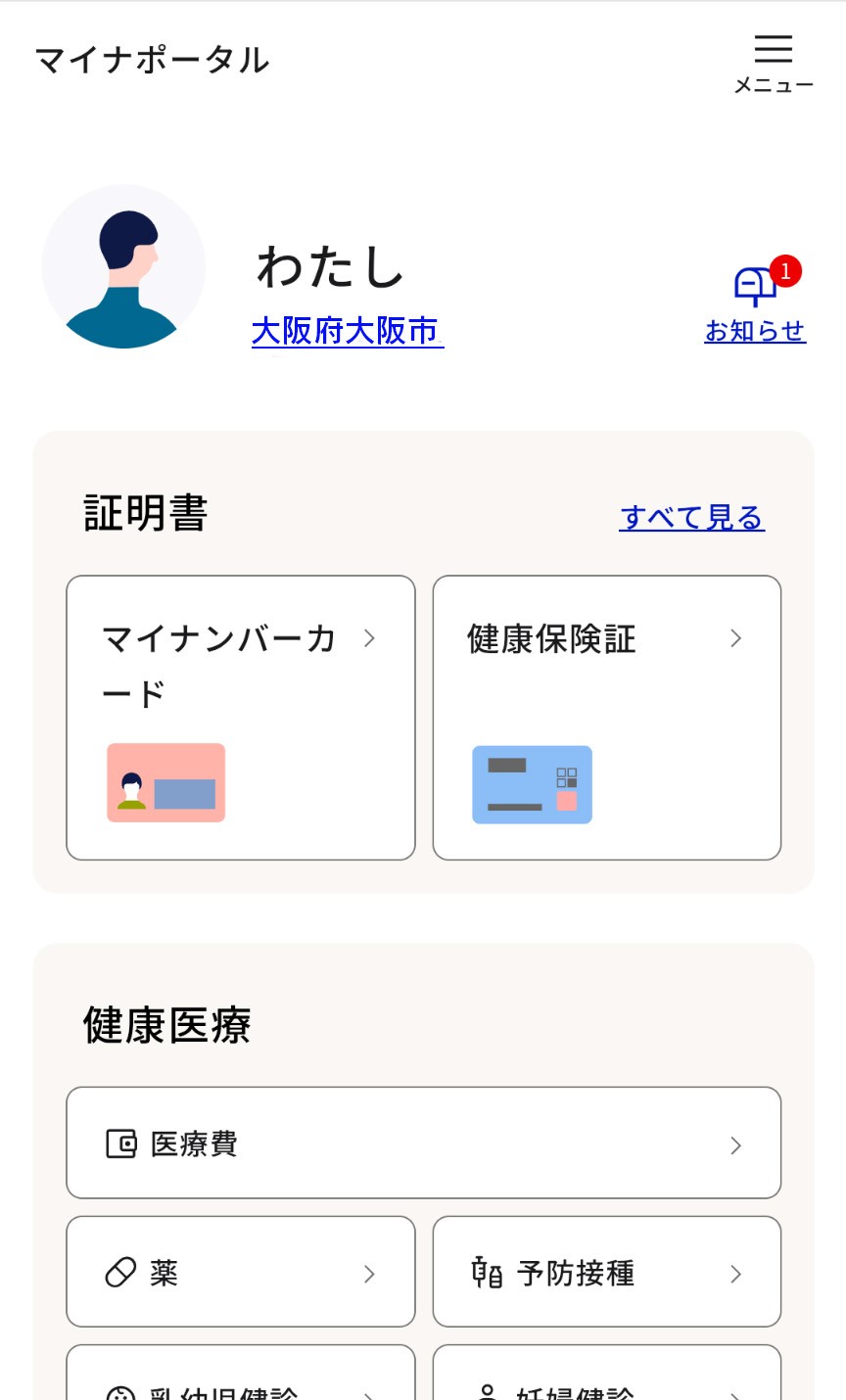Go to マイナポータル home title
Screen dimensions: 846x1400
[x=152, y=61]
